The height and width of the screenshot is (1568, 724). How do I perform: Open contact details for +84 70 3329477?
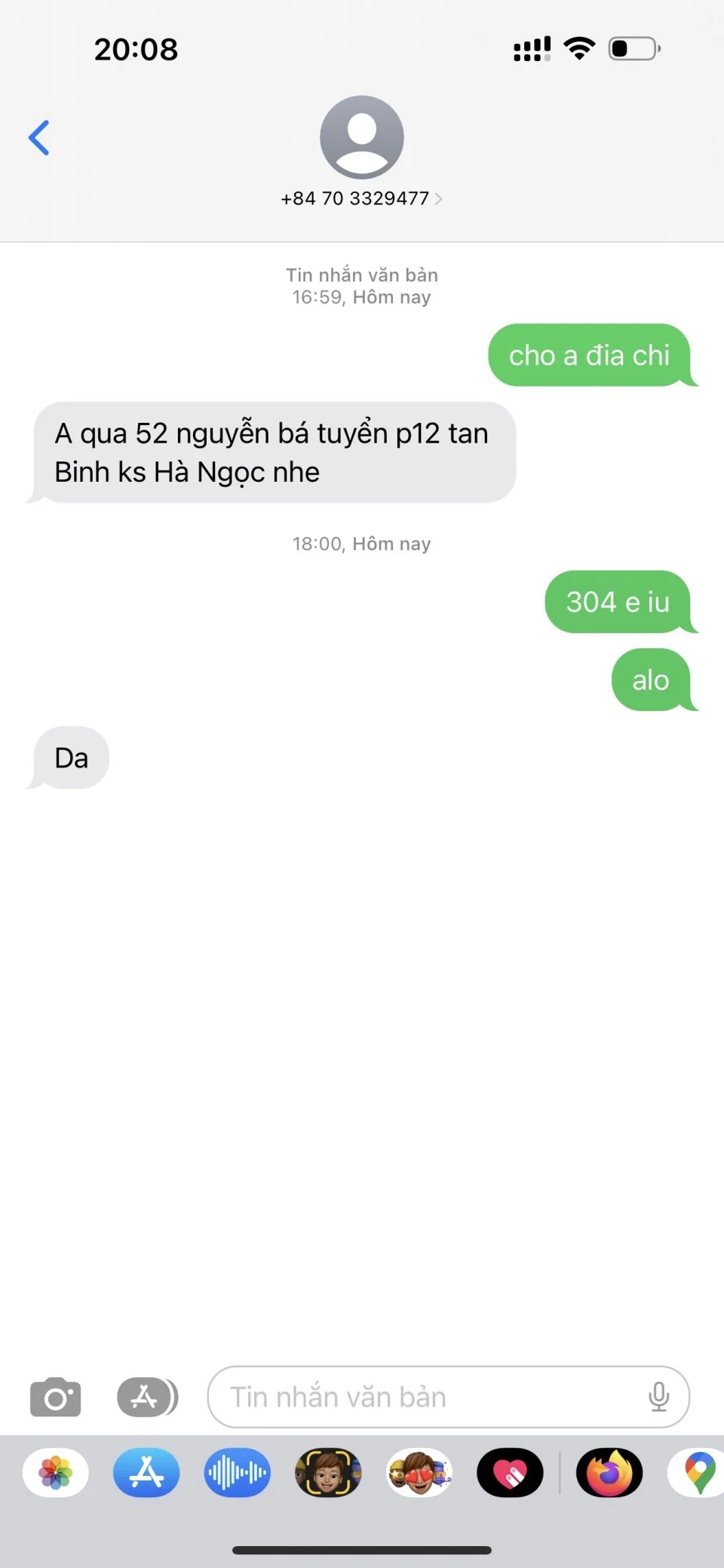click(361, 198)
